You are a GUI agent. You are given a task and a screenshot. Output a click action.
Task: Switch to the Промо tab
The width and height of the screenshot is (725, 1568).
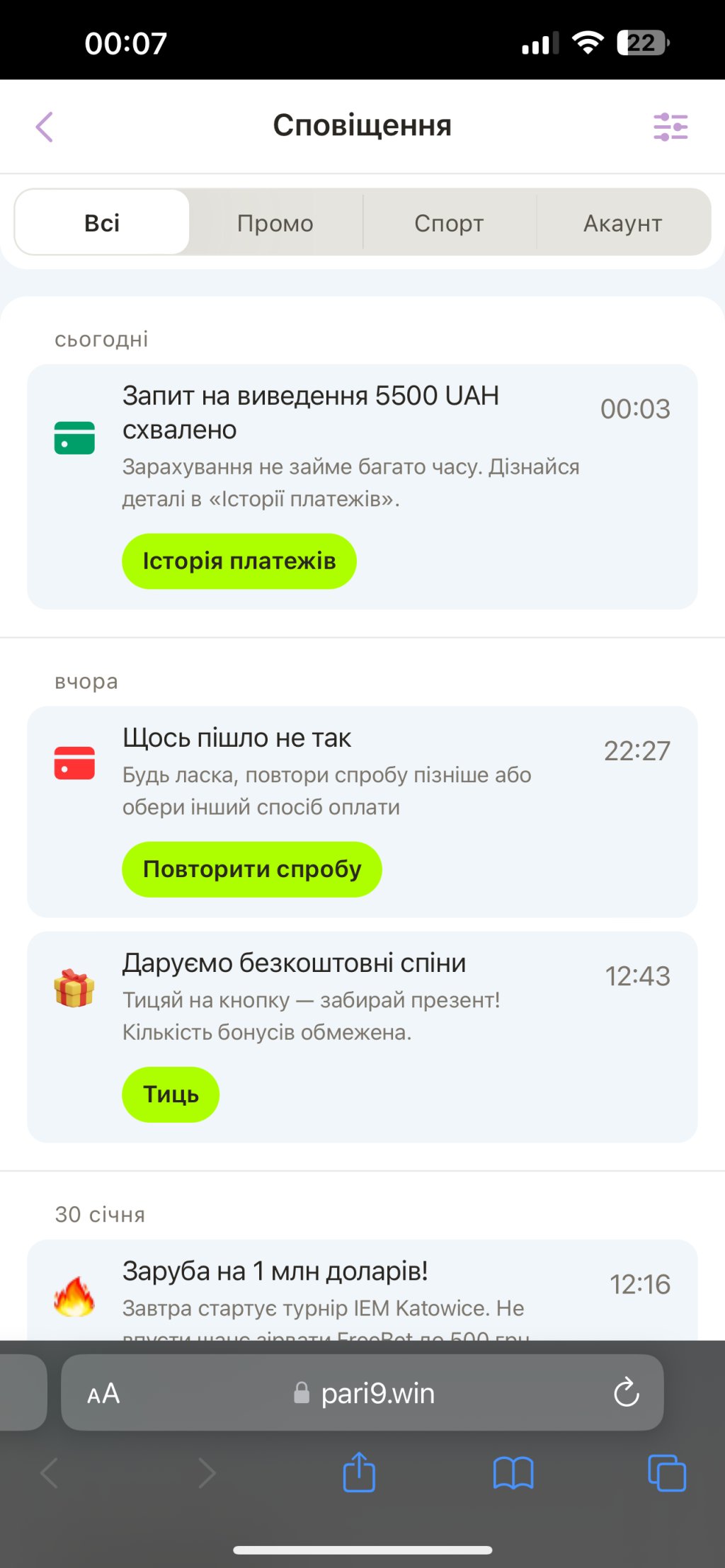275,223
